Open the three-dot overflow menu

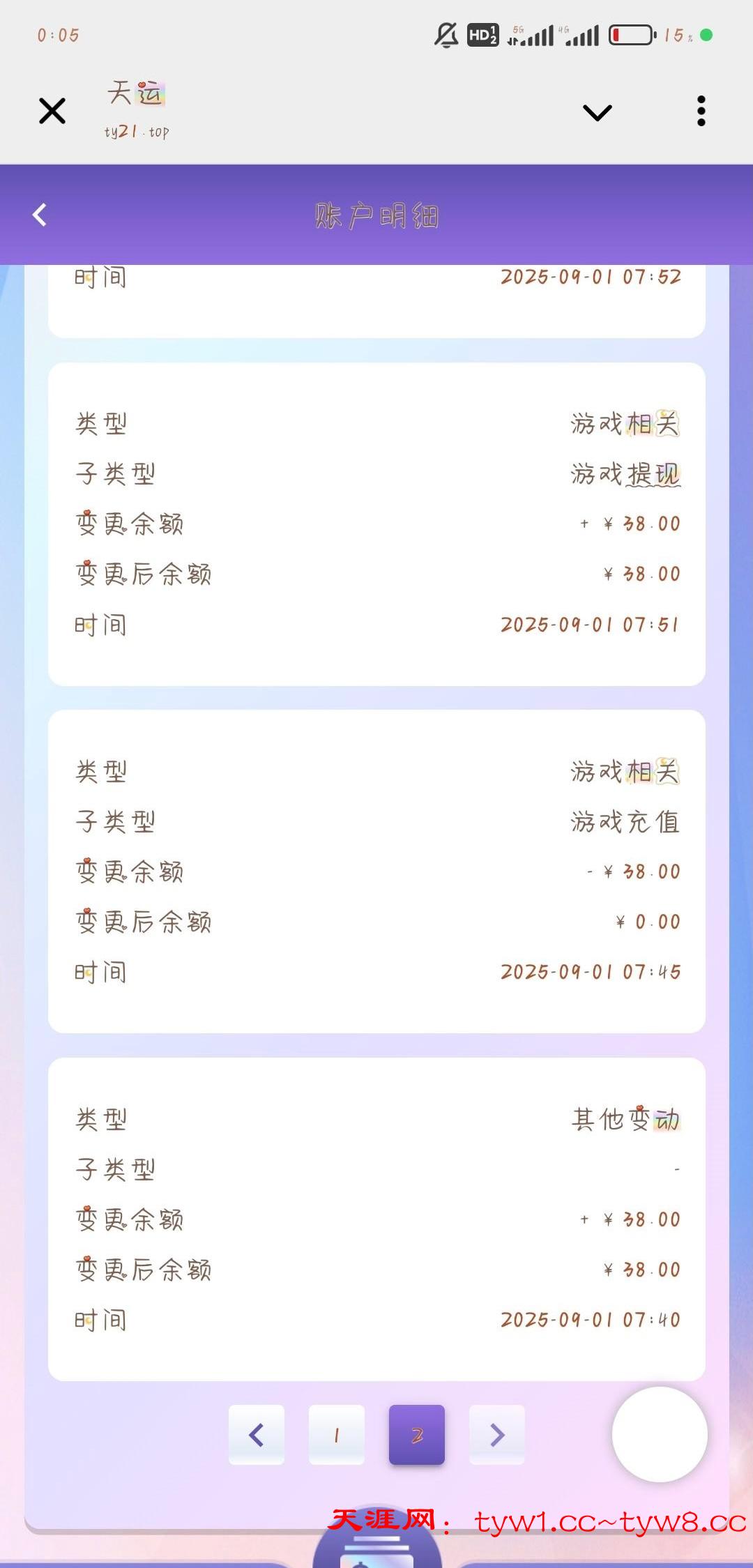click(701, 111)
